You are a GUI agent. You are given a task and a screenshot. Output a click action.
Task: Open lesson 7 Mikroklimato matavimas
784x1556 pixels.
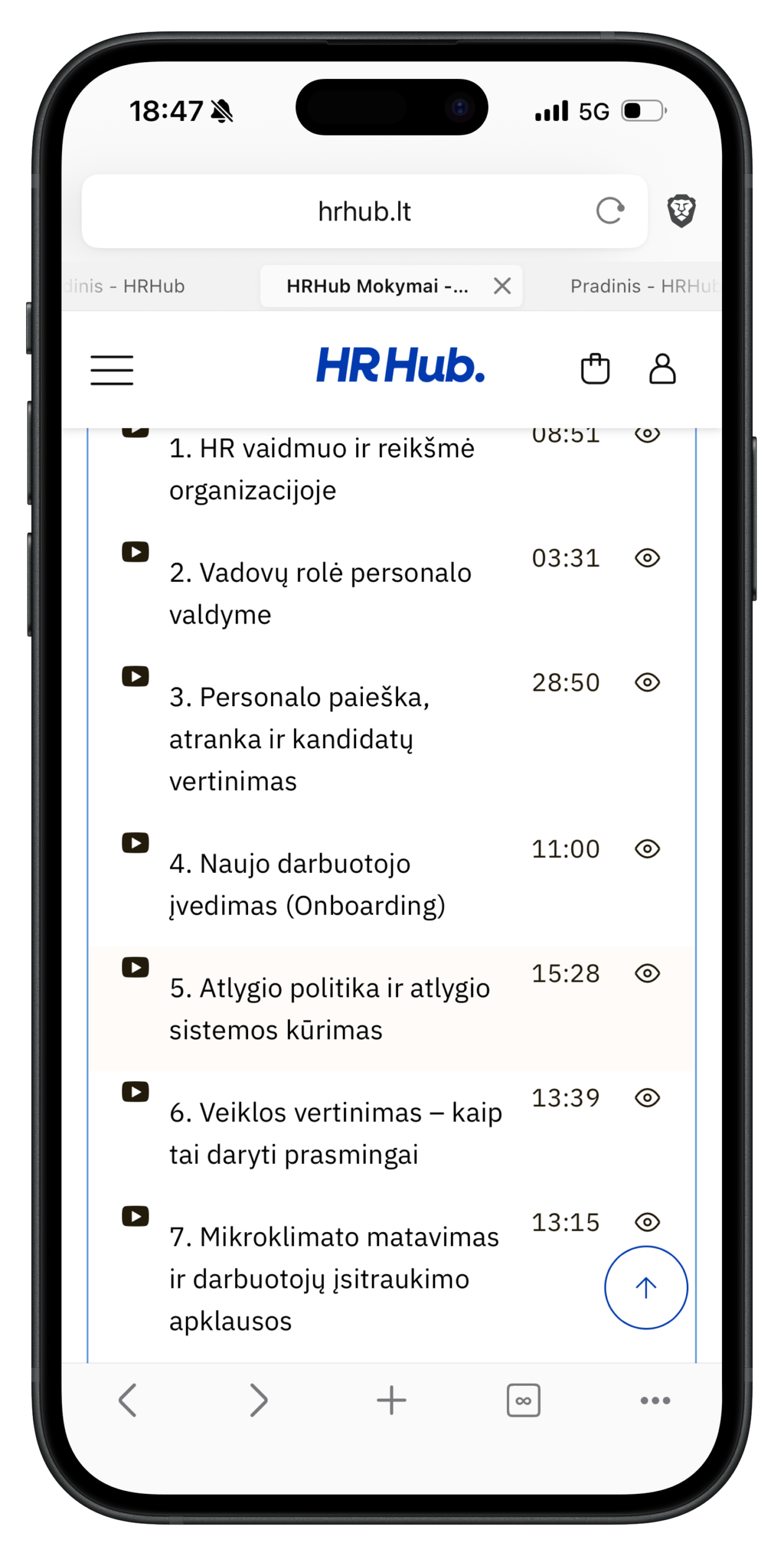coord(334,1278)
